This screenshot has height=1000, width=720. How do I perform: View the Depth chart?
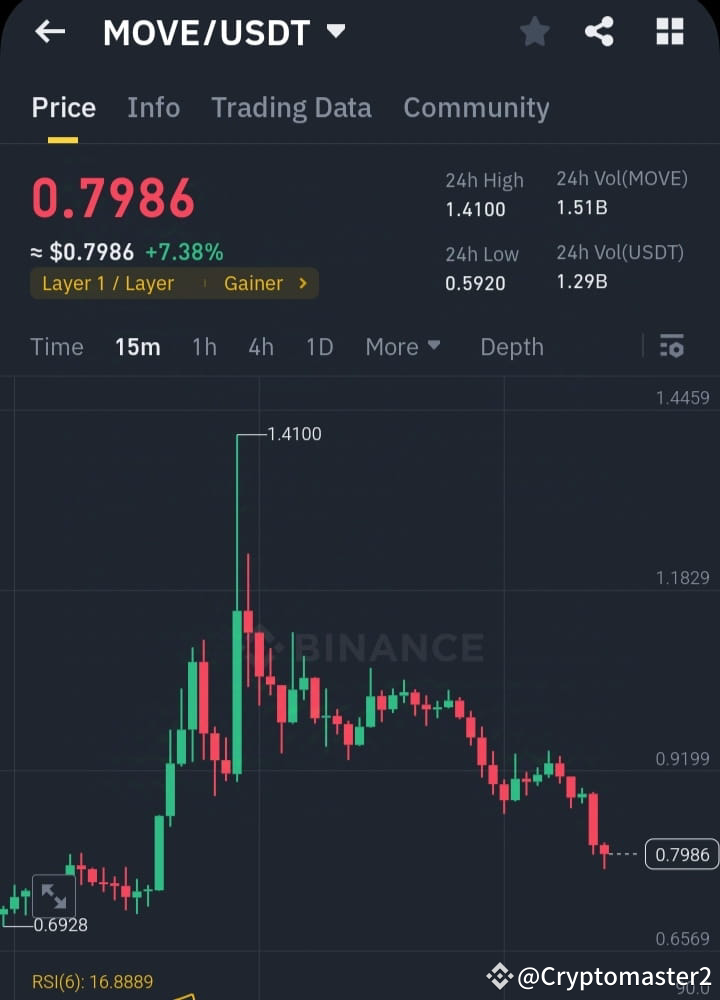[x=511, y=346]
